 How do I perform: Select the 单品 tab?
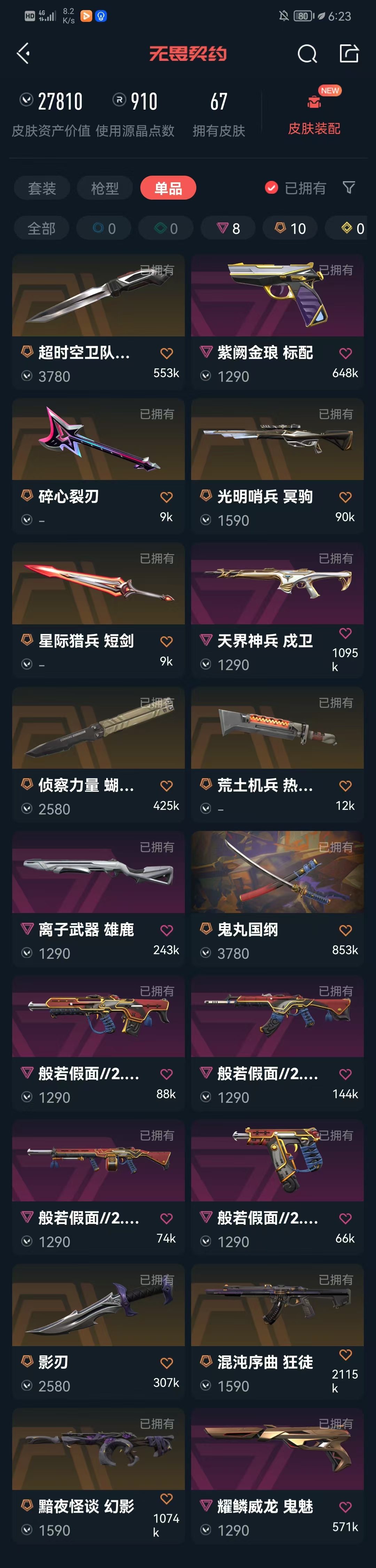point(168,188)
